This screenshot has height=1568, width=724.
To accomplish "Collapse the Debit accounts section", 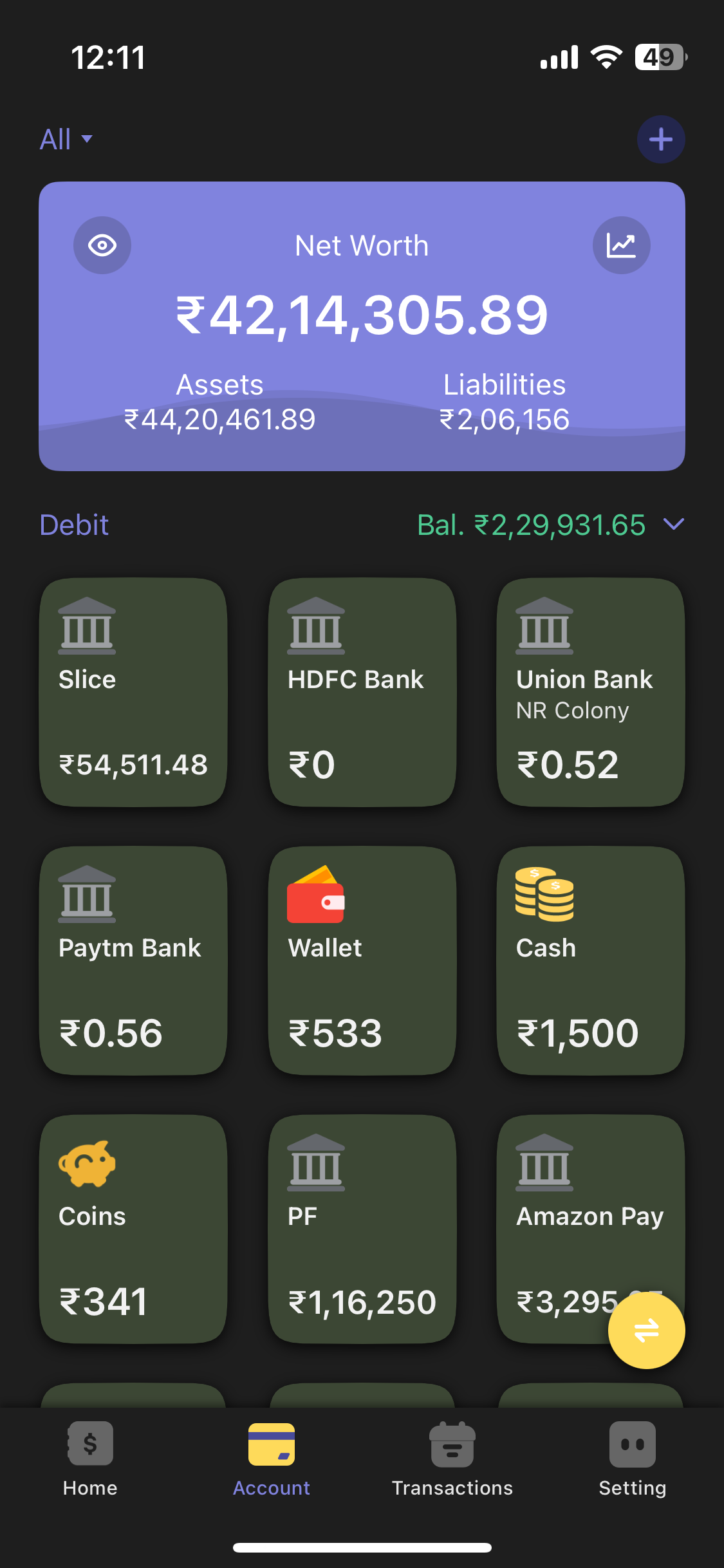I will pyautogui.click(x=673, y=525).
